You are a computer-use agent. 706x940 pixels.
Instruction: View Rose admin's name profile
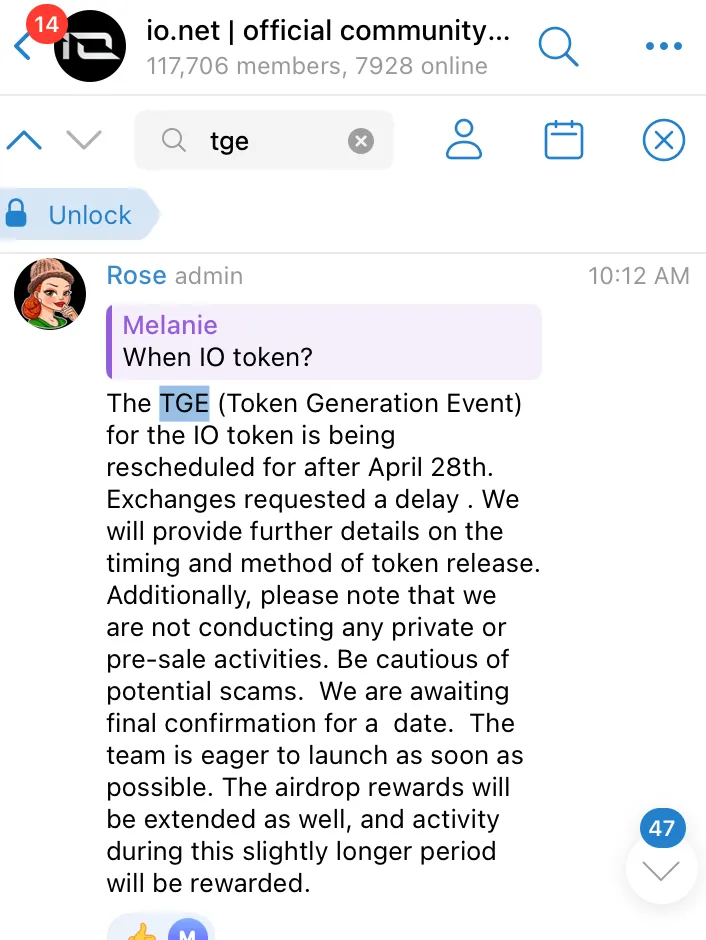(136, 275)
